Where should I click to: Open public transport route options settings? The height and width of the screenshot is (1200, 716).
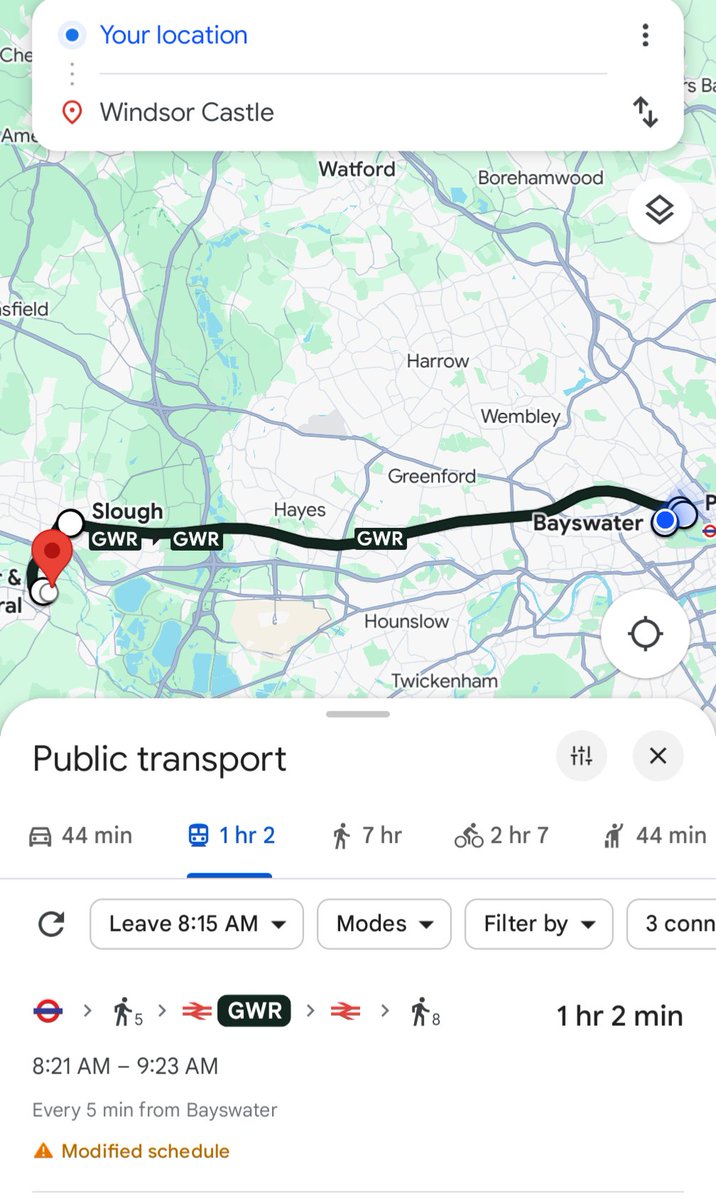coord(581,756)
